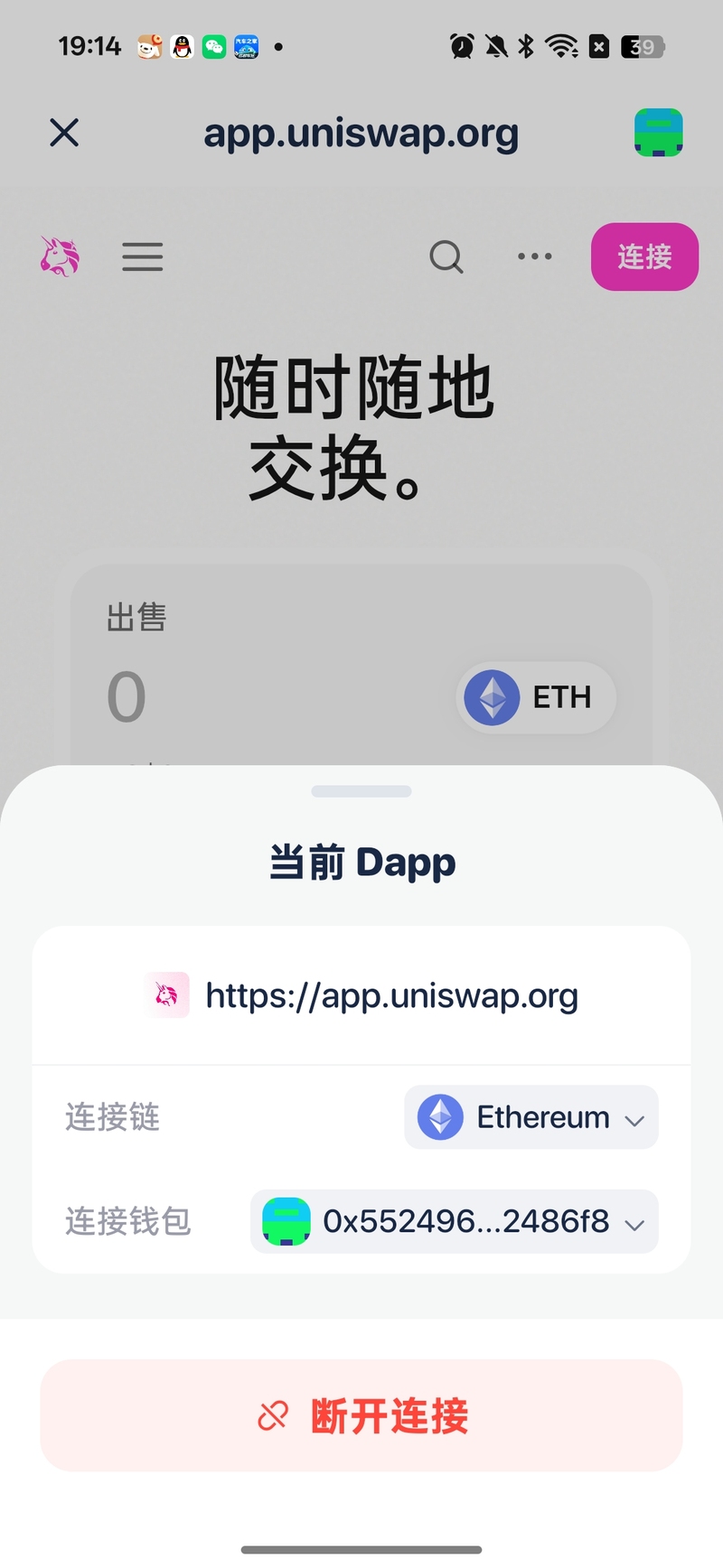Tap the pink 连接 connect button
Image resolution: width=723 pixels, height=1568 pixels.
pos(644,257)
